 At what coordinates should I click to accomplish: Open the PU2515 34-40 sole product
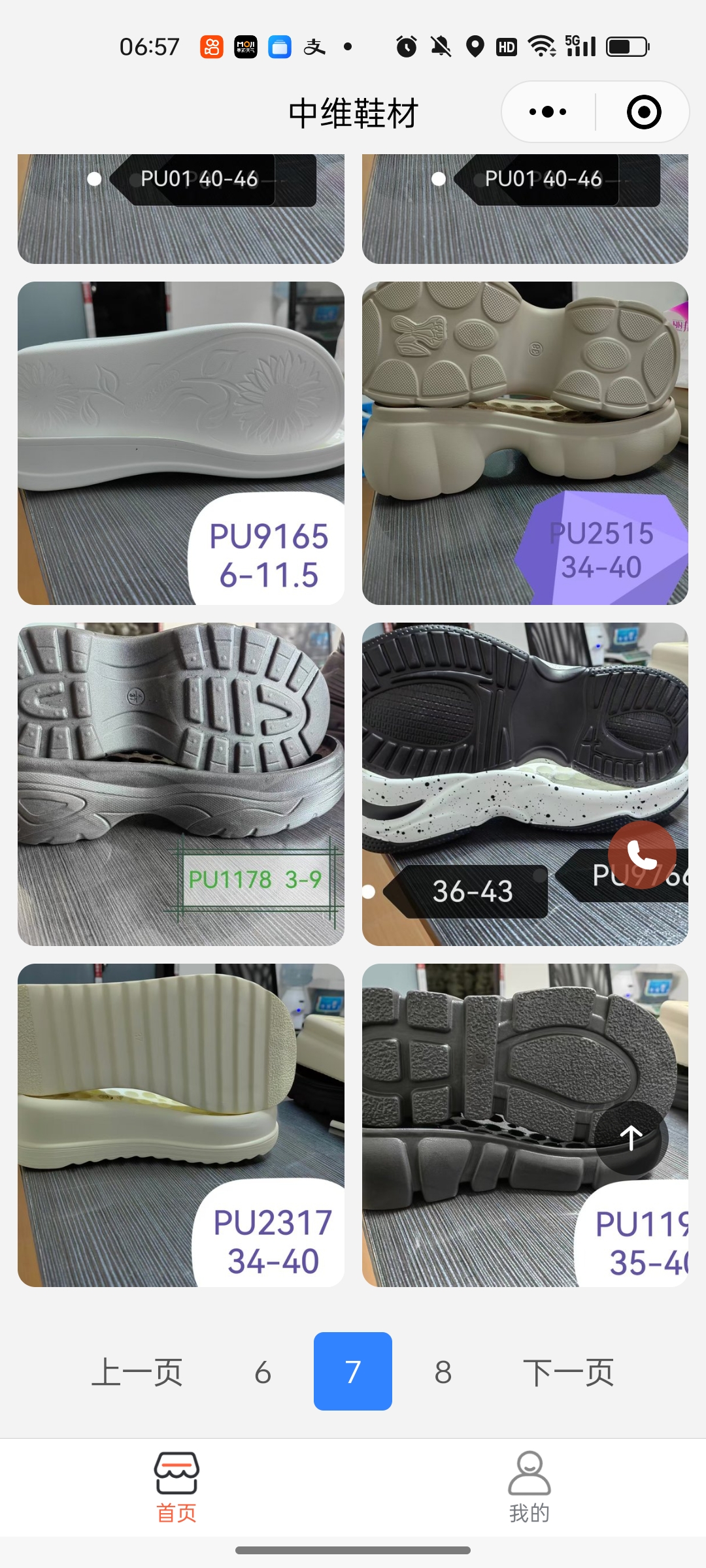pos(525,443)
